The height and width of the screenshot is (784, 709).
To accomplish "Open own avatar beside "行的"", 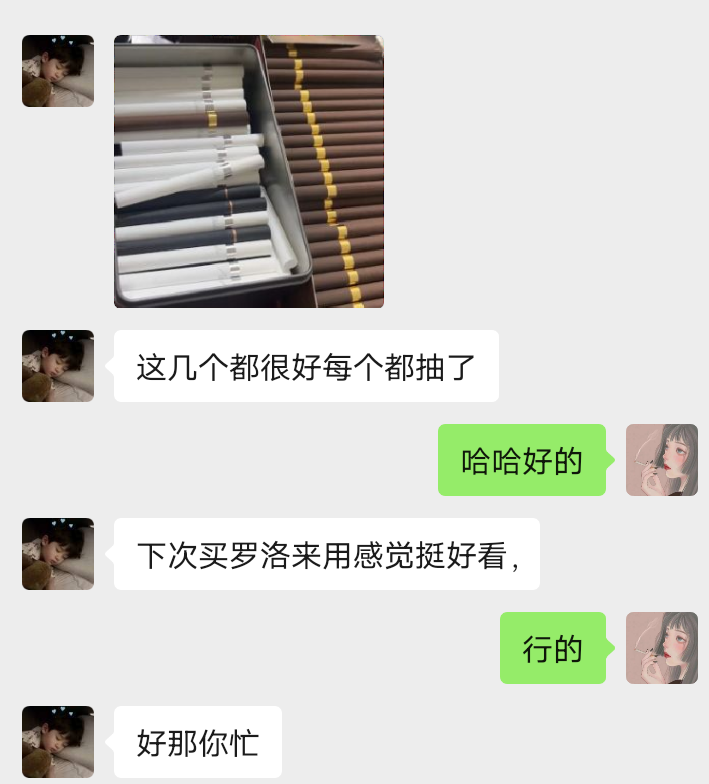I will point(661,648).
